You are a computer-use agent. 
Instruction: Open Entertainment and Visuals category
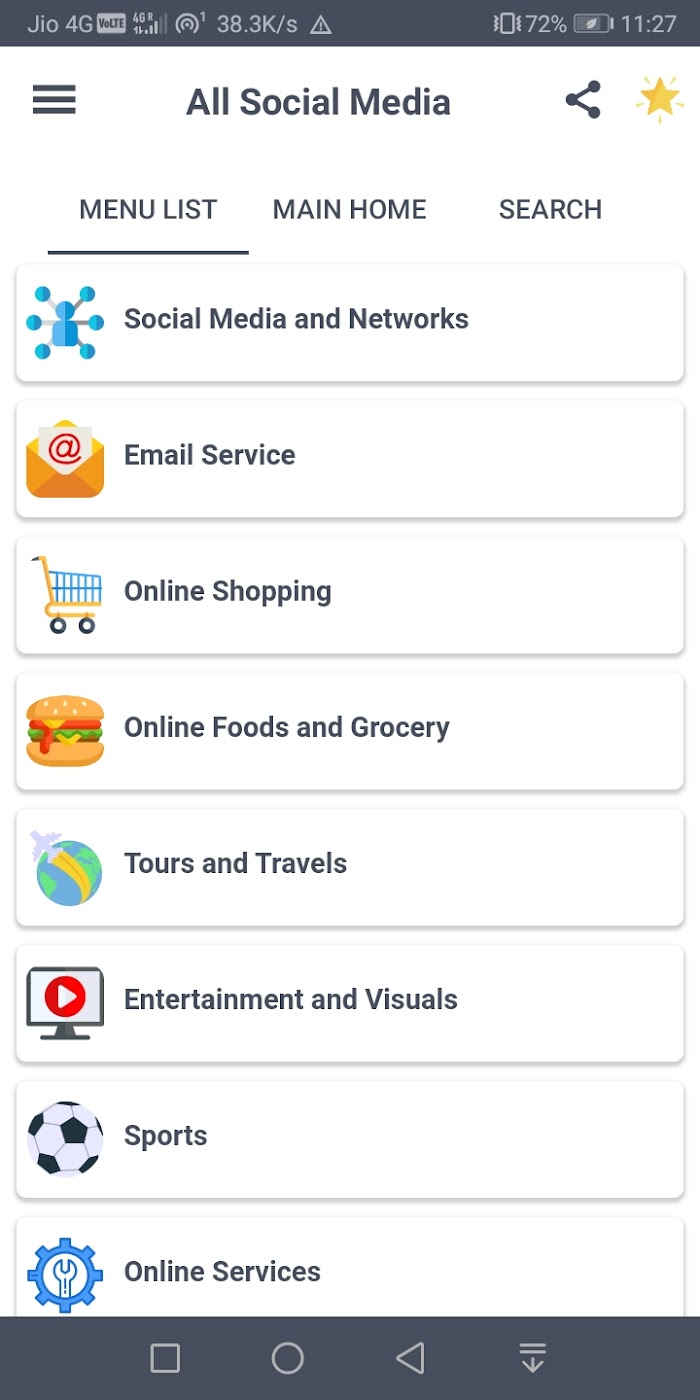(x=350, y=1002)
